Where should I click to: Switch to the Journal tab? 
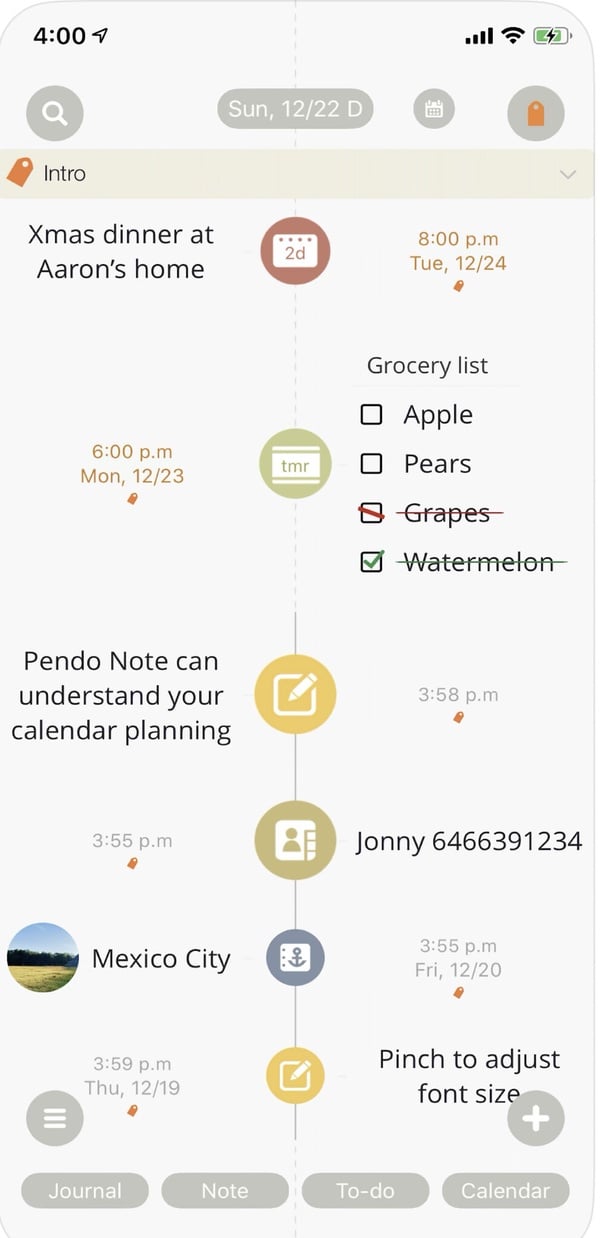85,1191
